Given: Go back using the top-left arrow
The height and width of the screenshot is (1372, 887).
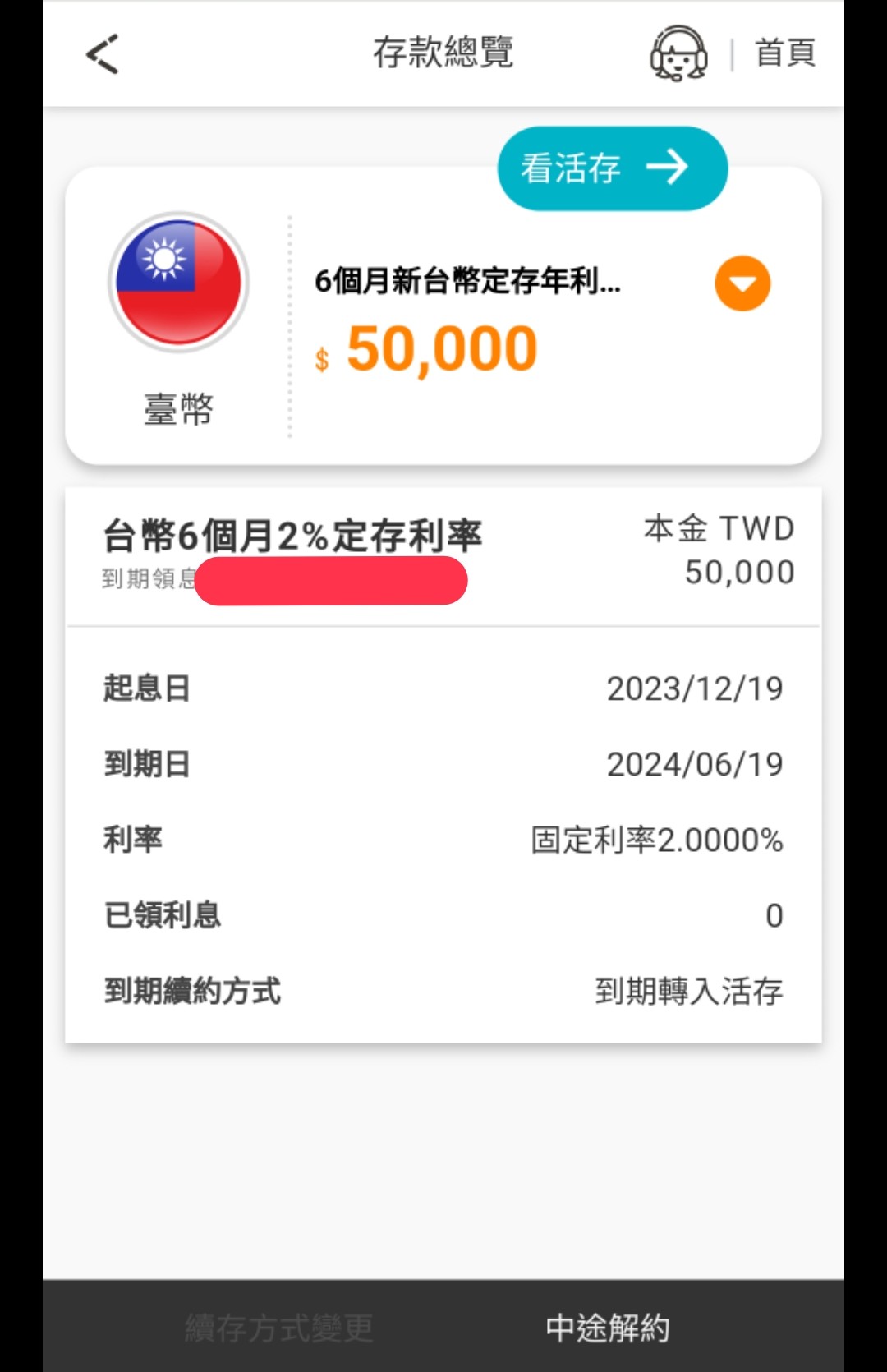Looking at the screenshot, I should point(103,54).
